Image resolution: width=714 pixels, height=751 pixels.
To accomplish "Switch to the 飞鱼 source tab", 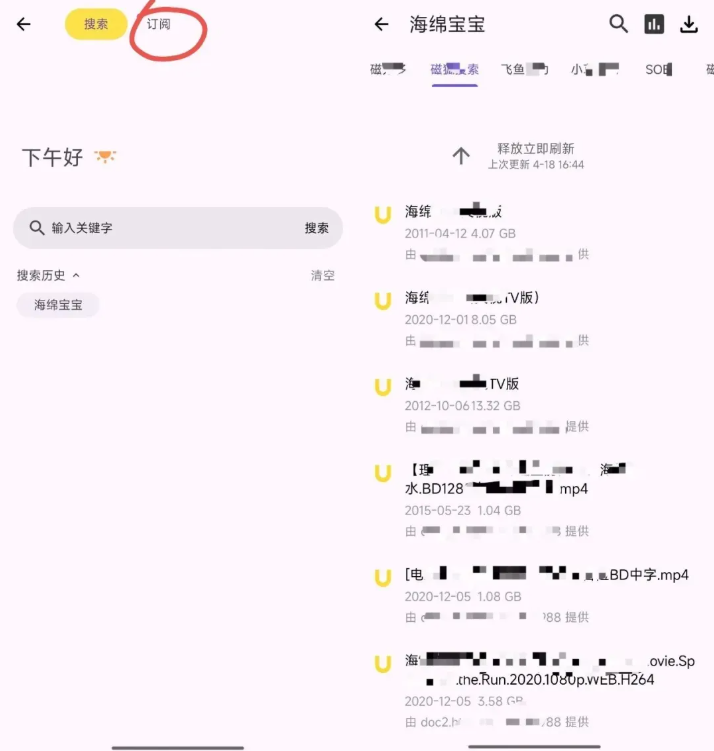I will tap(524, 69).
